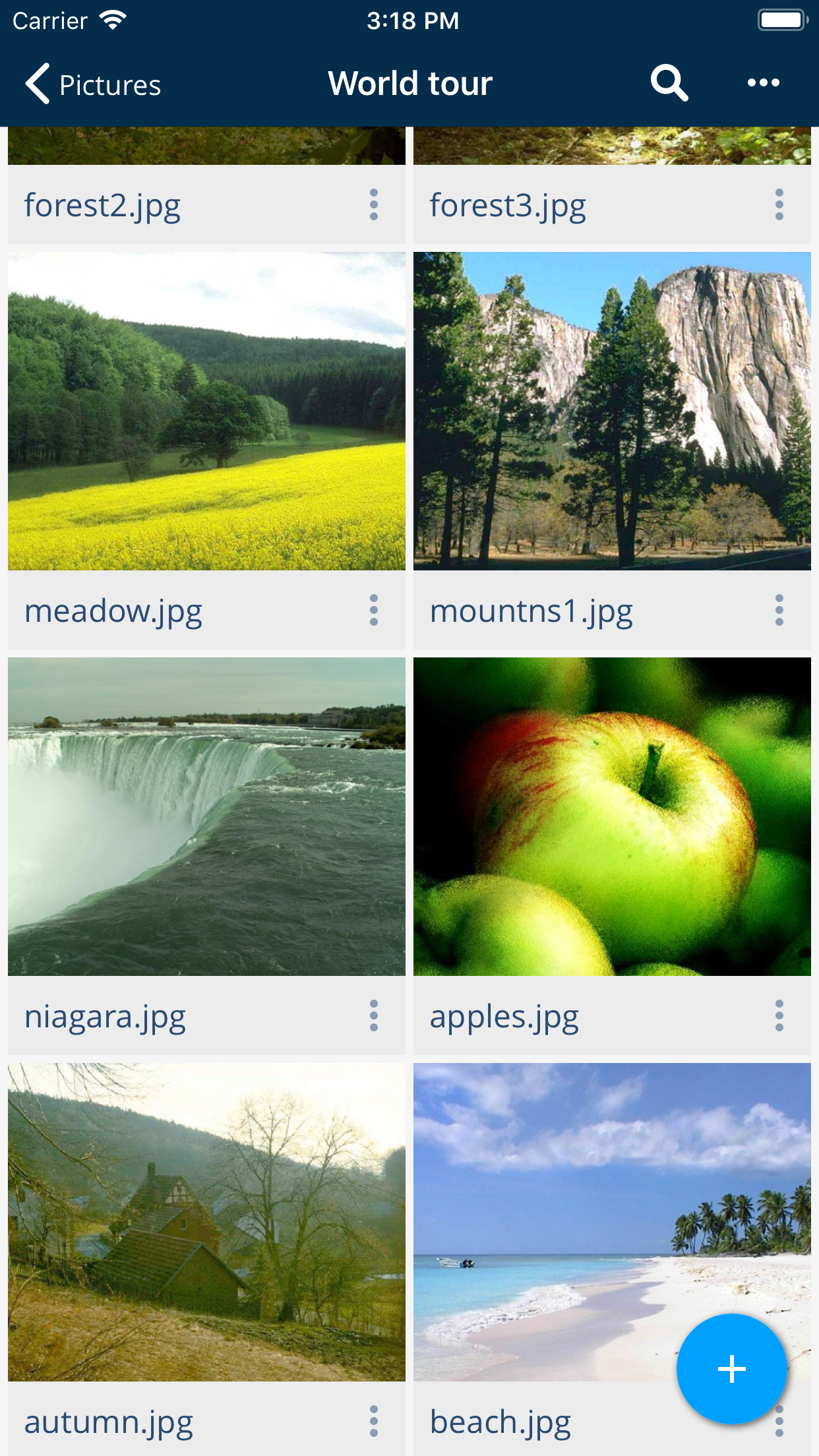Add a new item with plus button
Screen dimensions: 819x1456
pyautogui.click(x=732, y=1369)
